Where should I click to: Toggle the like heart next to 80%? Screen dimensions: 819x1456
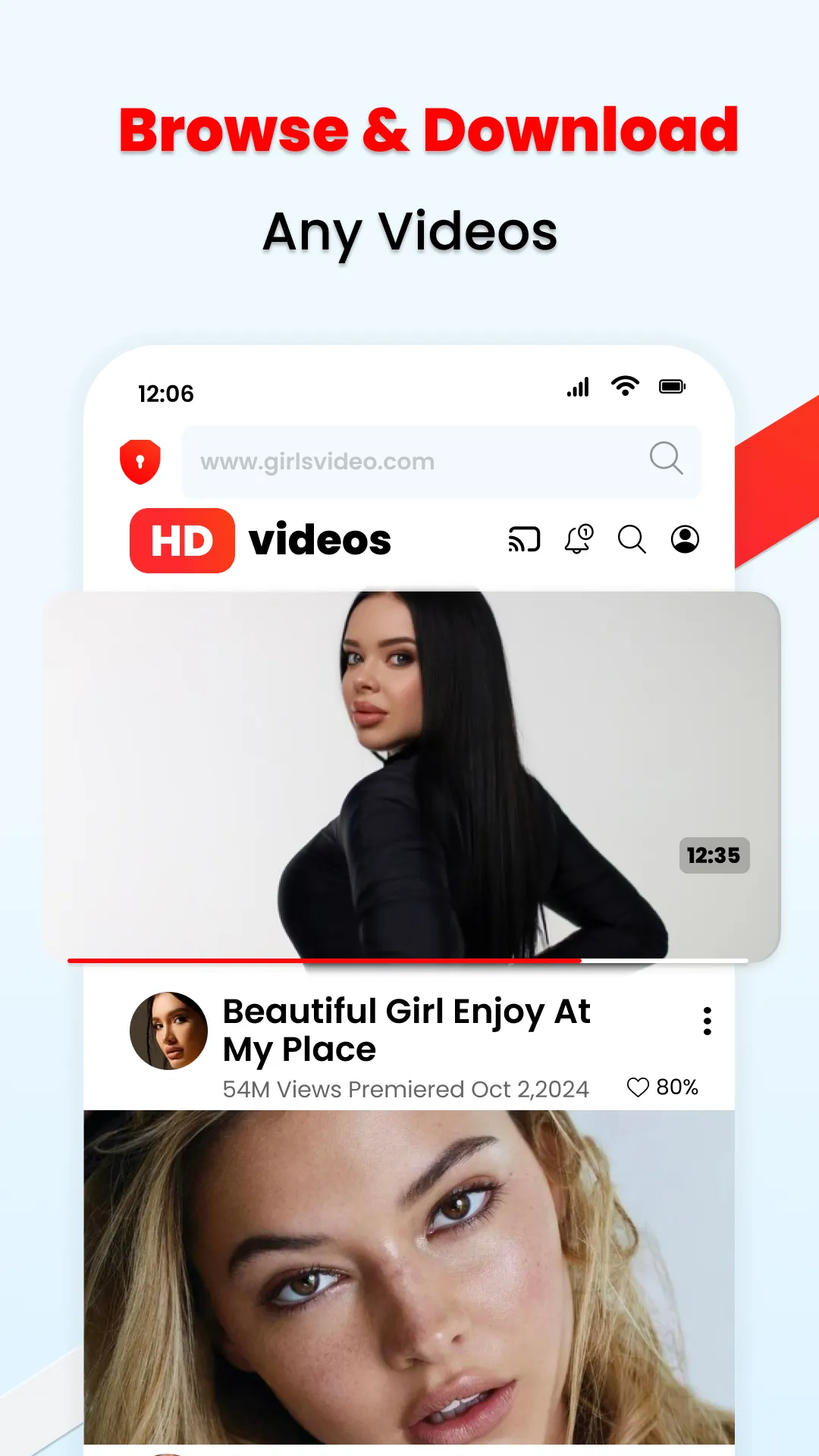pos(638,1087)
